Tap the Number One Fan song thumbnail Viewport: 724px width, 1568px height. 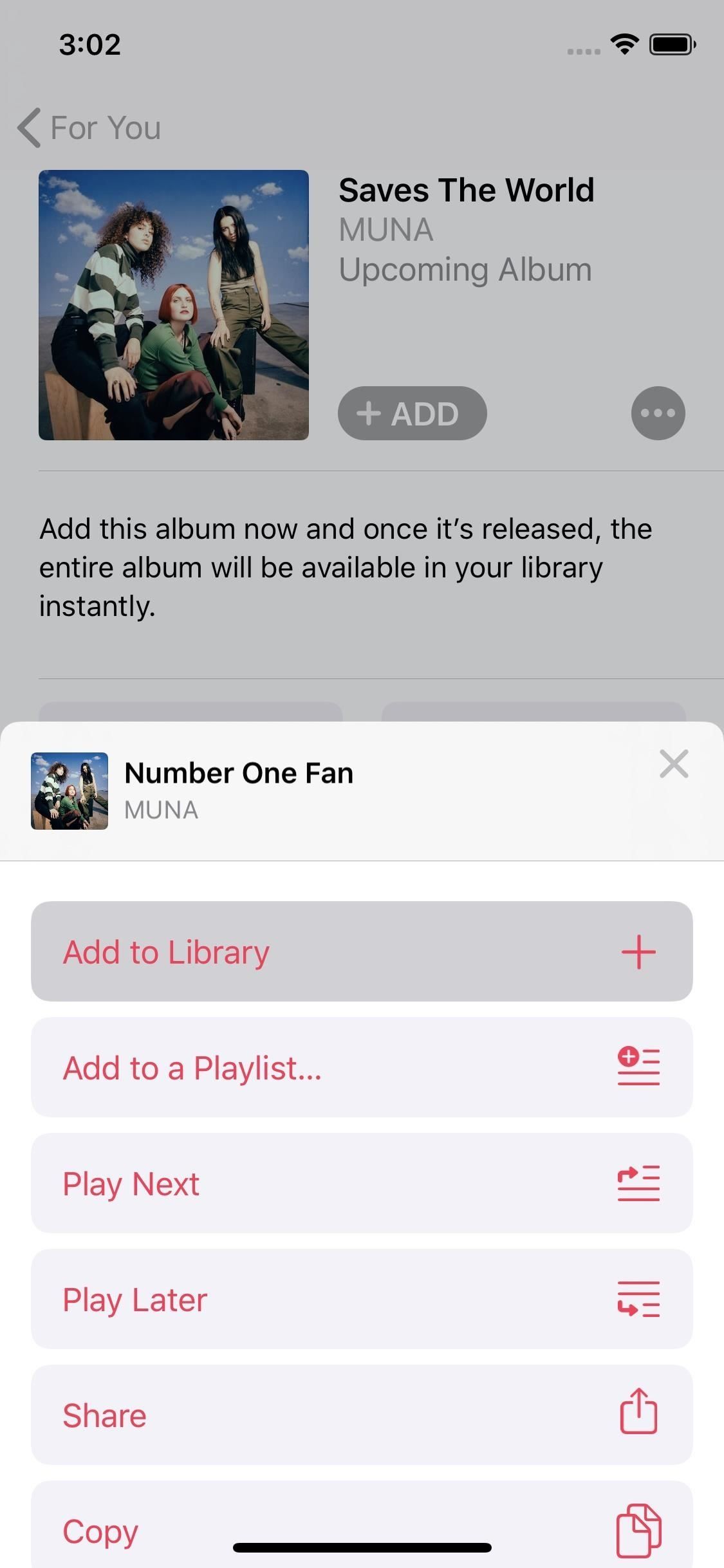(70, 790)
